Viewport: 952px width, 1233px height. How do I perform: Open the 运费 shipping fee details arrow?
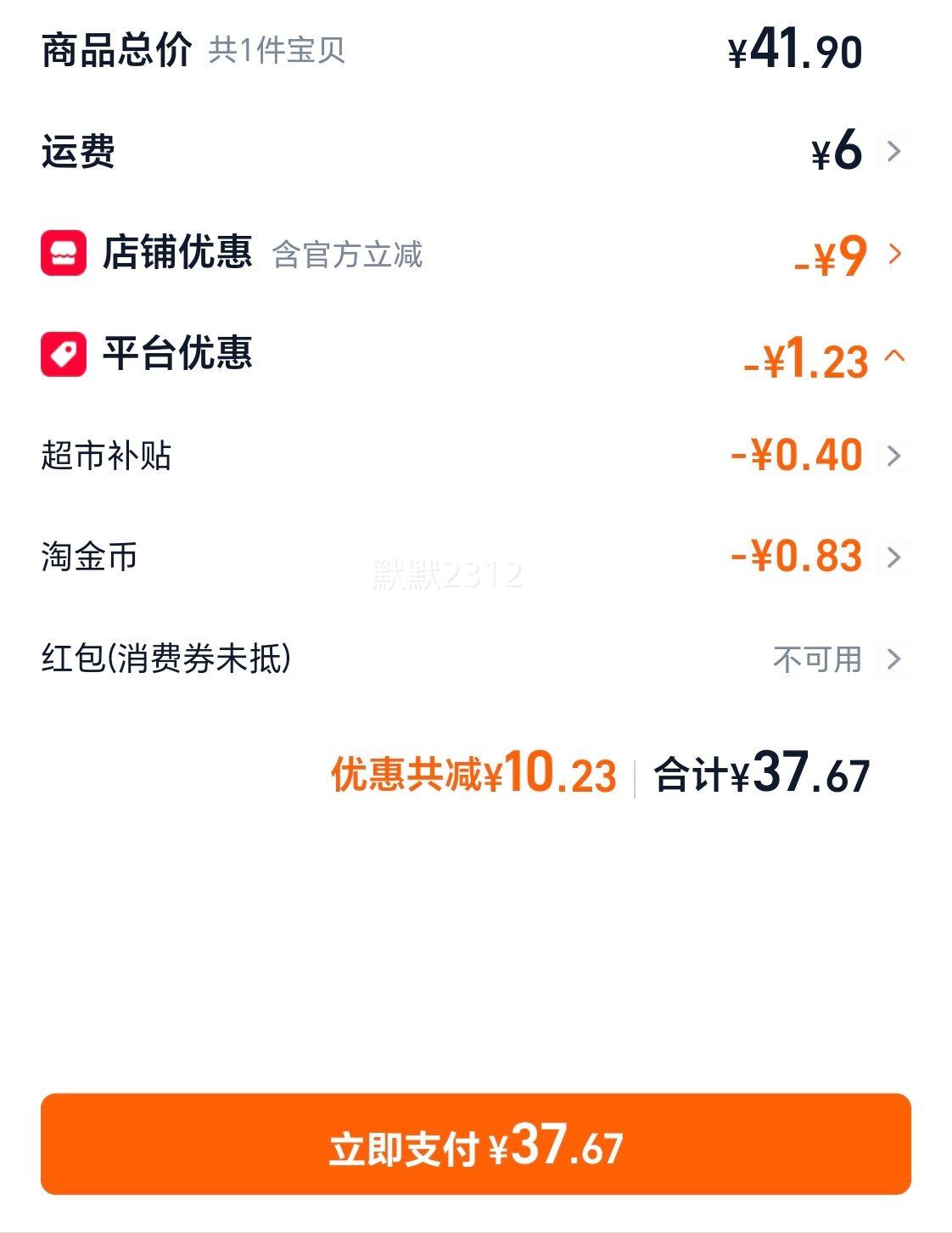pyautogui.click(x=895, y=152)
